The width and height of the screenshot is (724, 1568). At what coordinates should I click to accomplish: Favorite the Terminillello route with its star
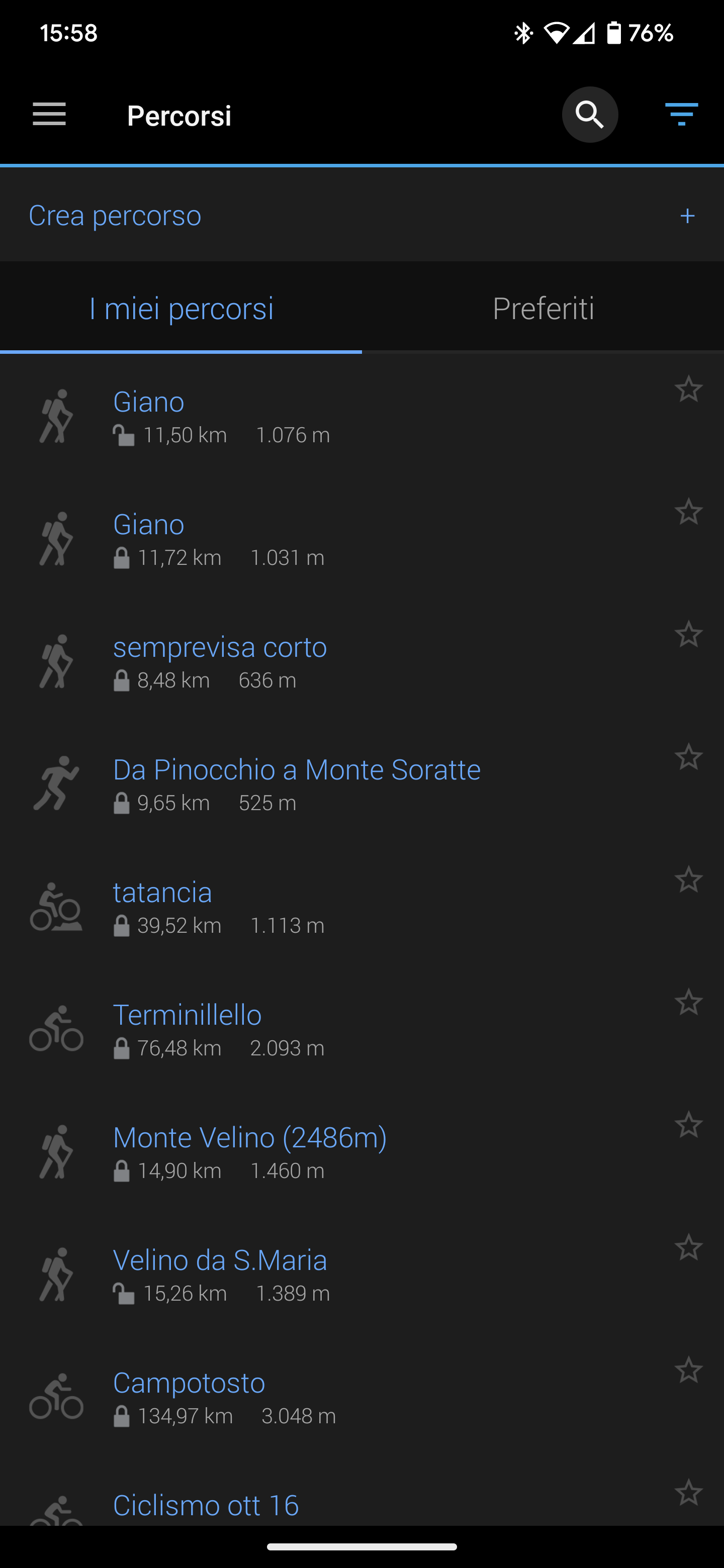pos(688,1002)
